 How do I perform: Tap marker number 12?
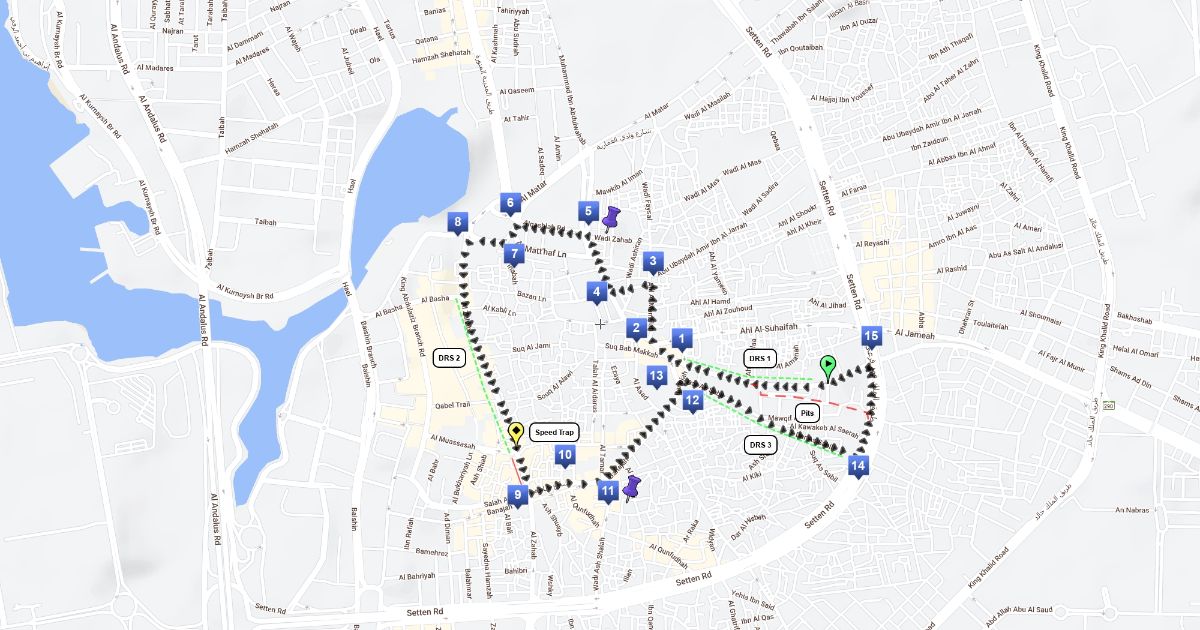(692, 402)
